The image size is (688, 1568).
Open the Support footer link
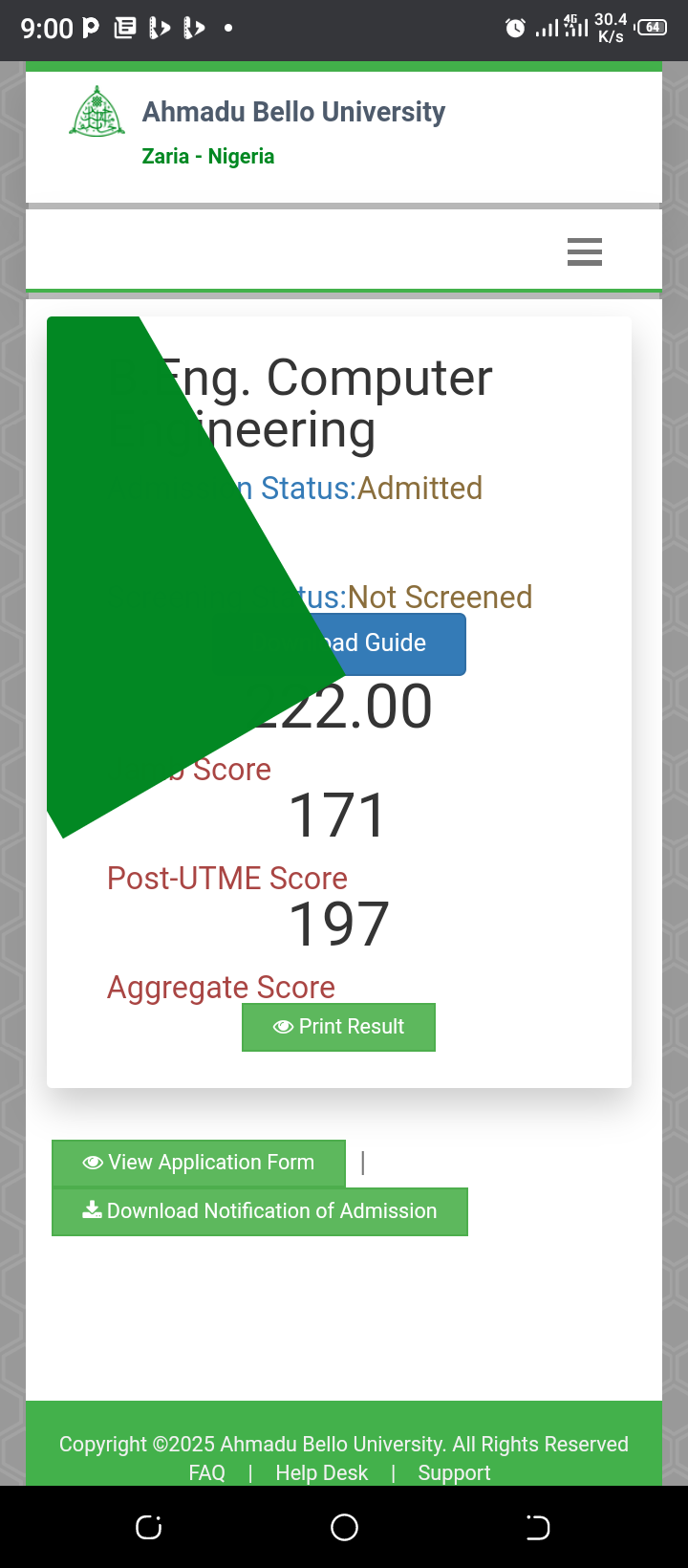coord(454,1473)
